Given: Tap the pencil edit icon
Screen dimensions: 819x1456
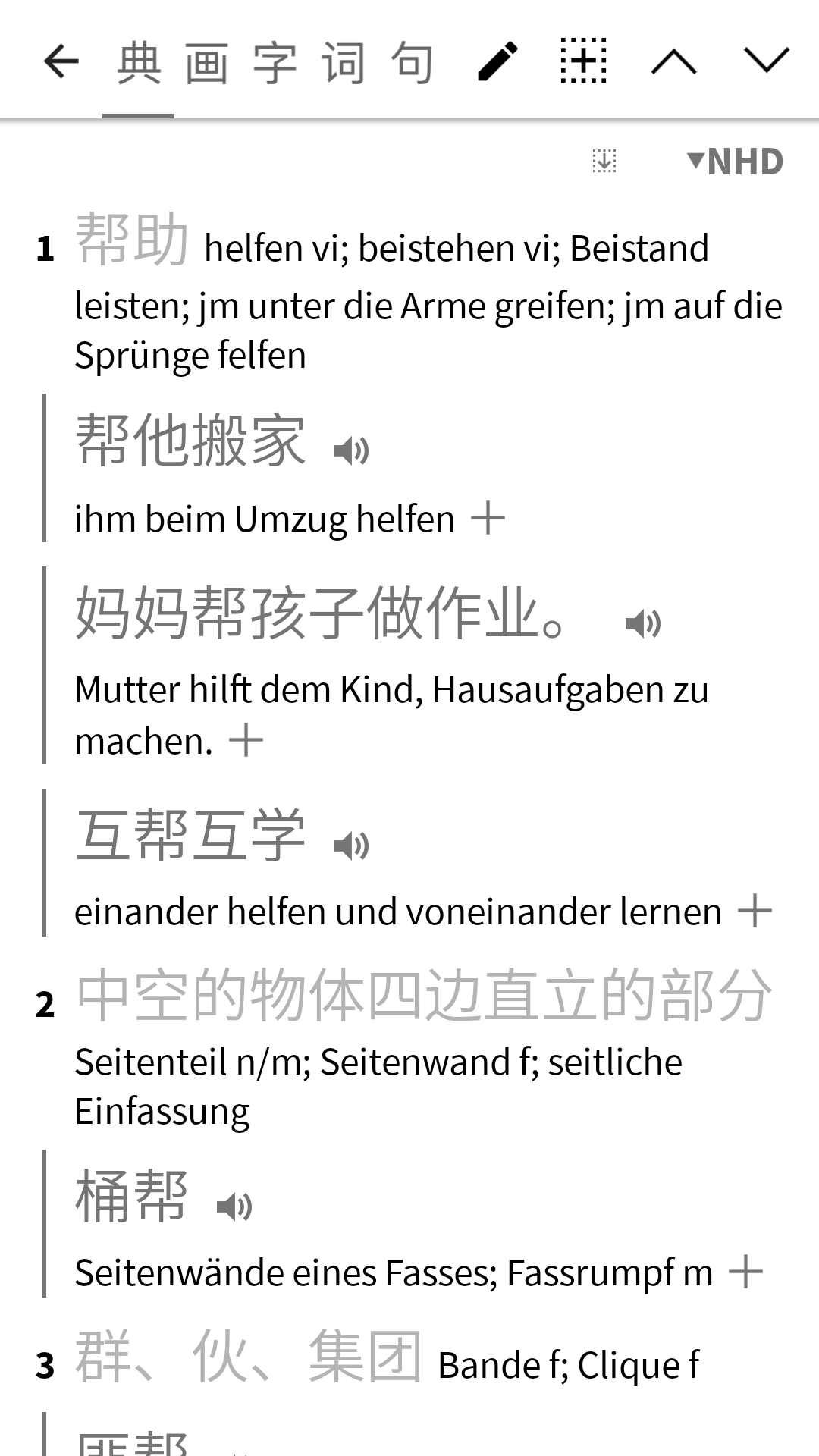Looking at the screenshot, I should [x=497, y=61].
